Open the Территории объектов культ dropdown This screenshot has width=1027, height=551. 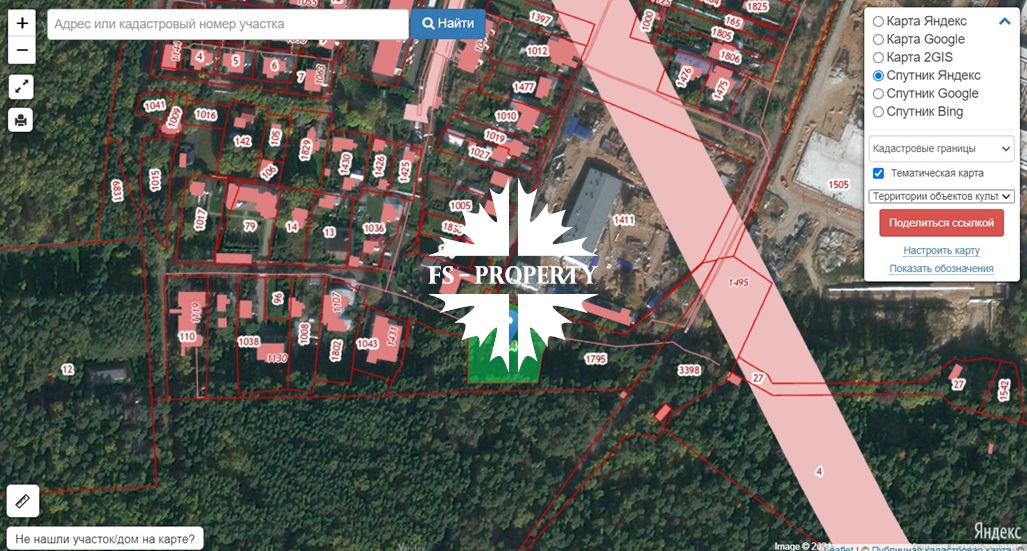coord(941,197)
